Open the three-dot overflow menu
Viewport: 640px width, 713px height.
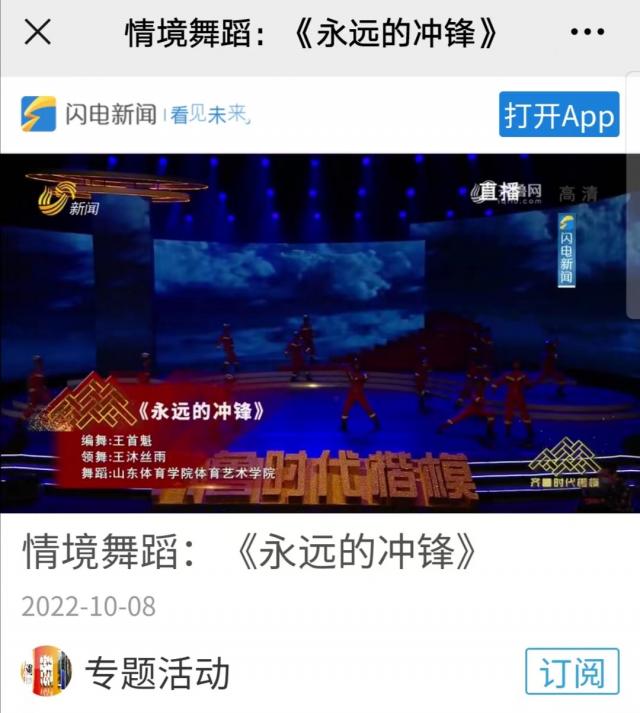coord(587,33)
